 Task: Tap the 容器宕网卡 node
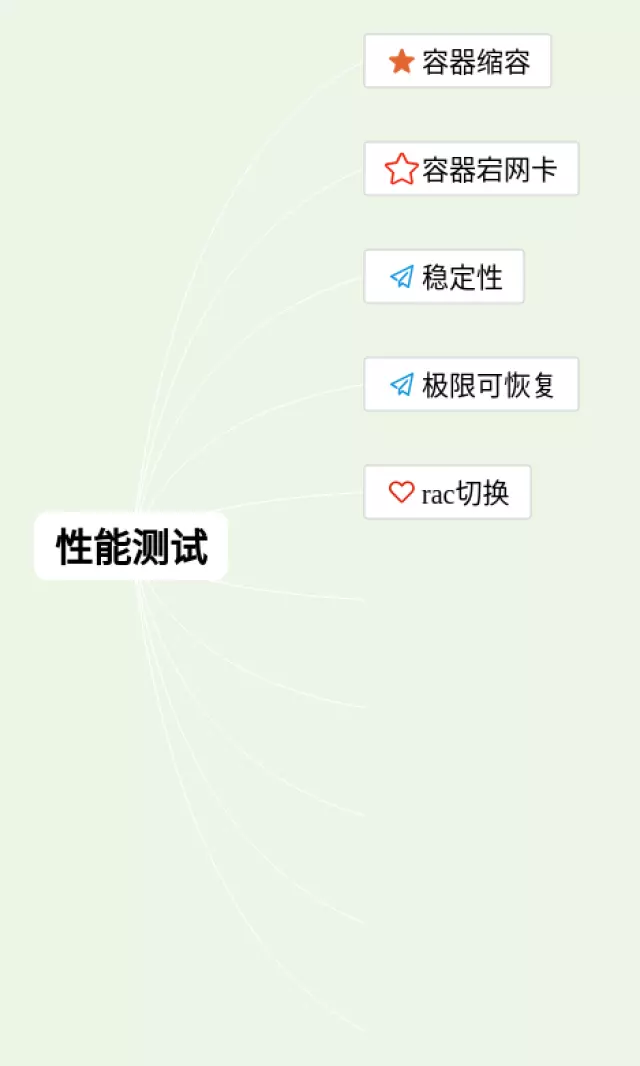click(x=471, y=169)
